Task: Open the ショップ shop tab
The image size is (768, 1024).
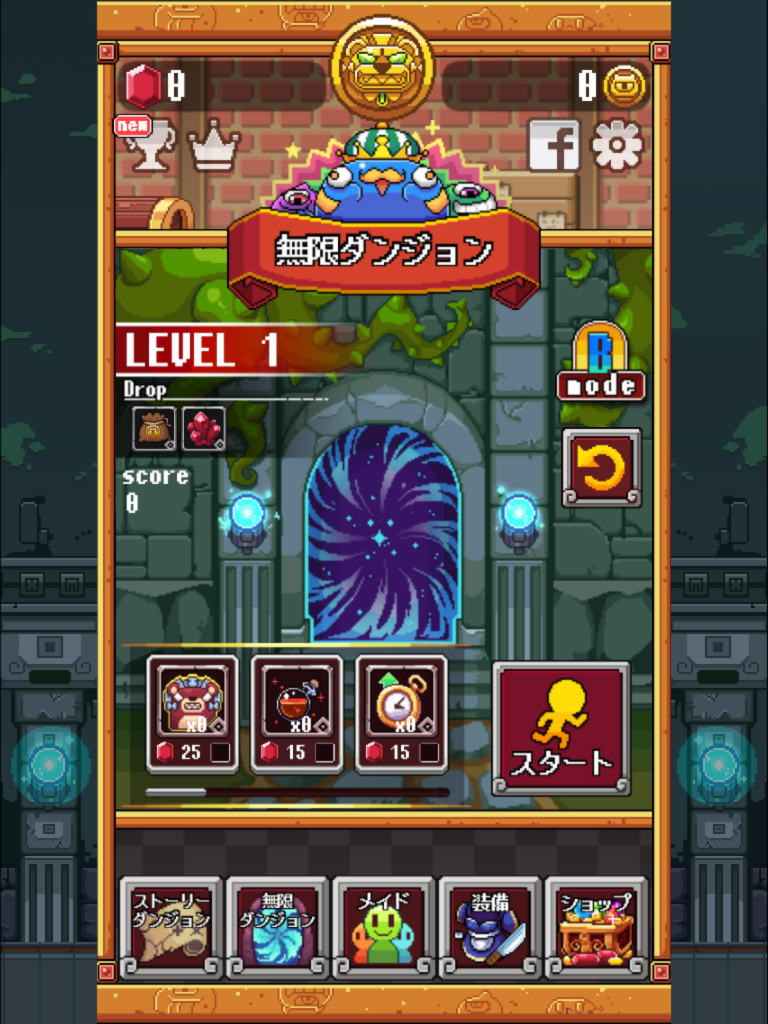Action: [x=596, y=927]
